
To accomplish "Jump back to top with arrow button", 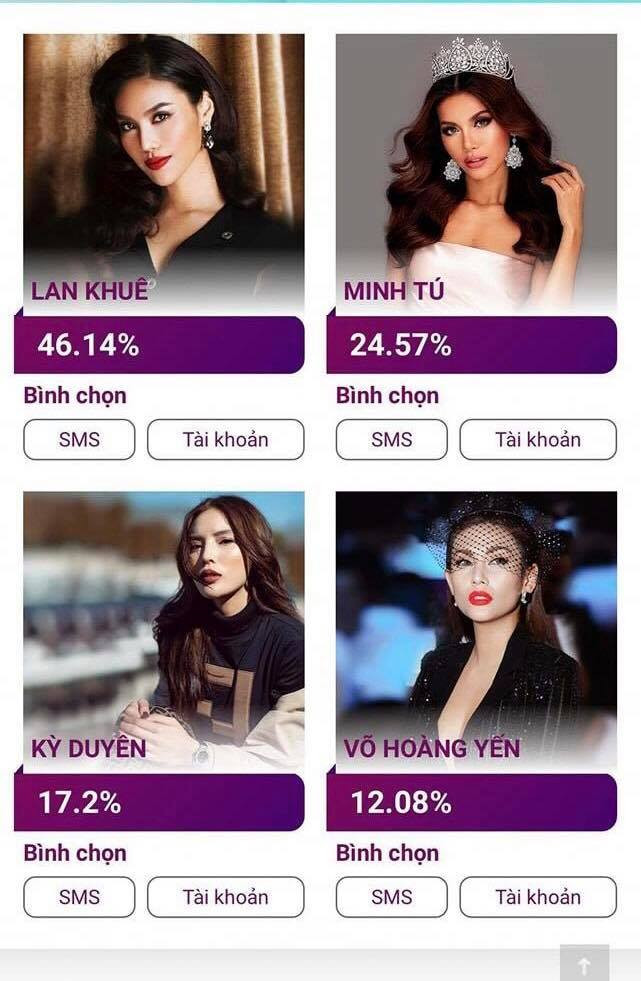I will tap(585, 965).
